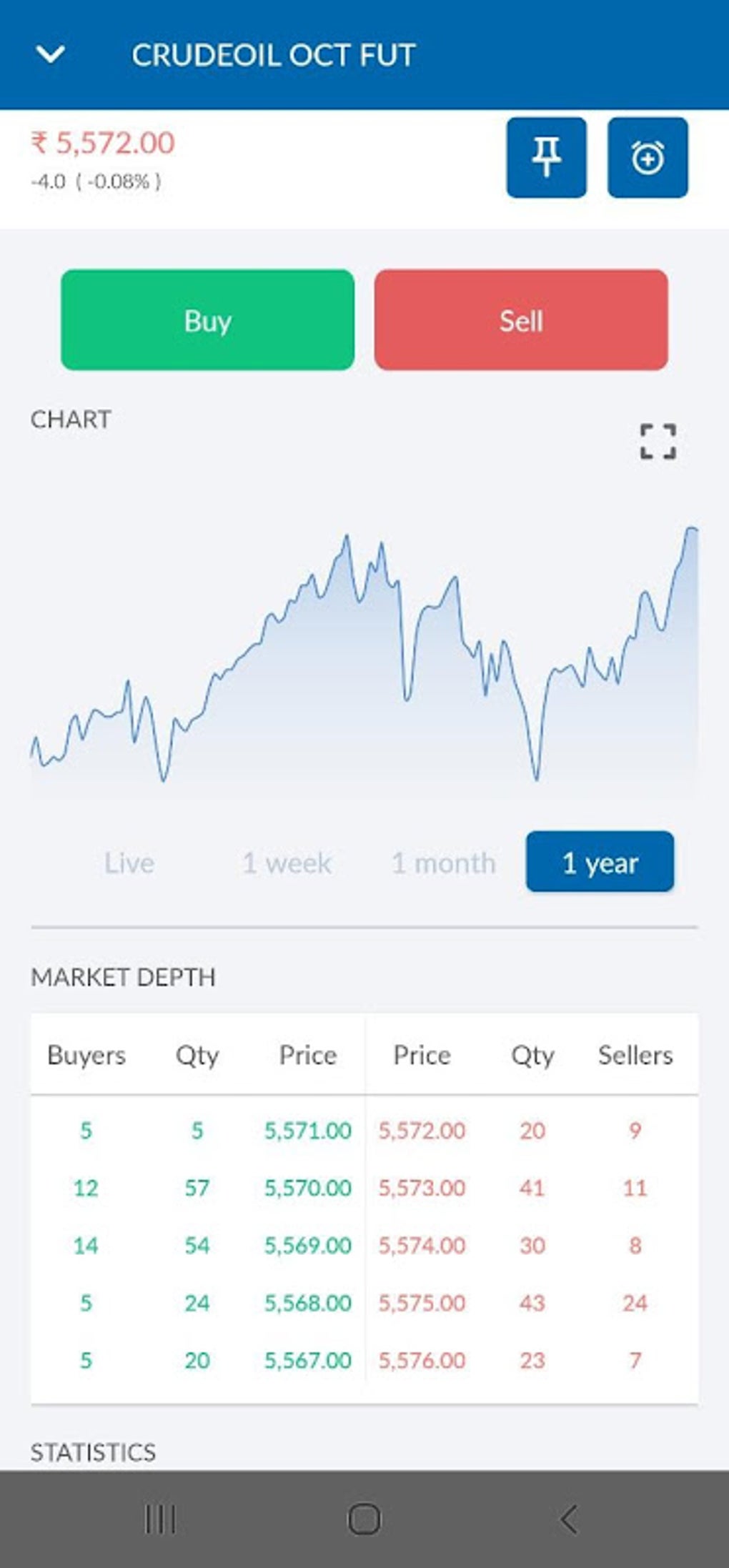The image size is (729, 1568).
Task: Set a price alert using the alarm icon
Action: click(x=647, y=159)
